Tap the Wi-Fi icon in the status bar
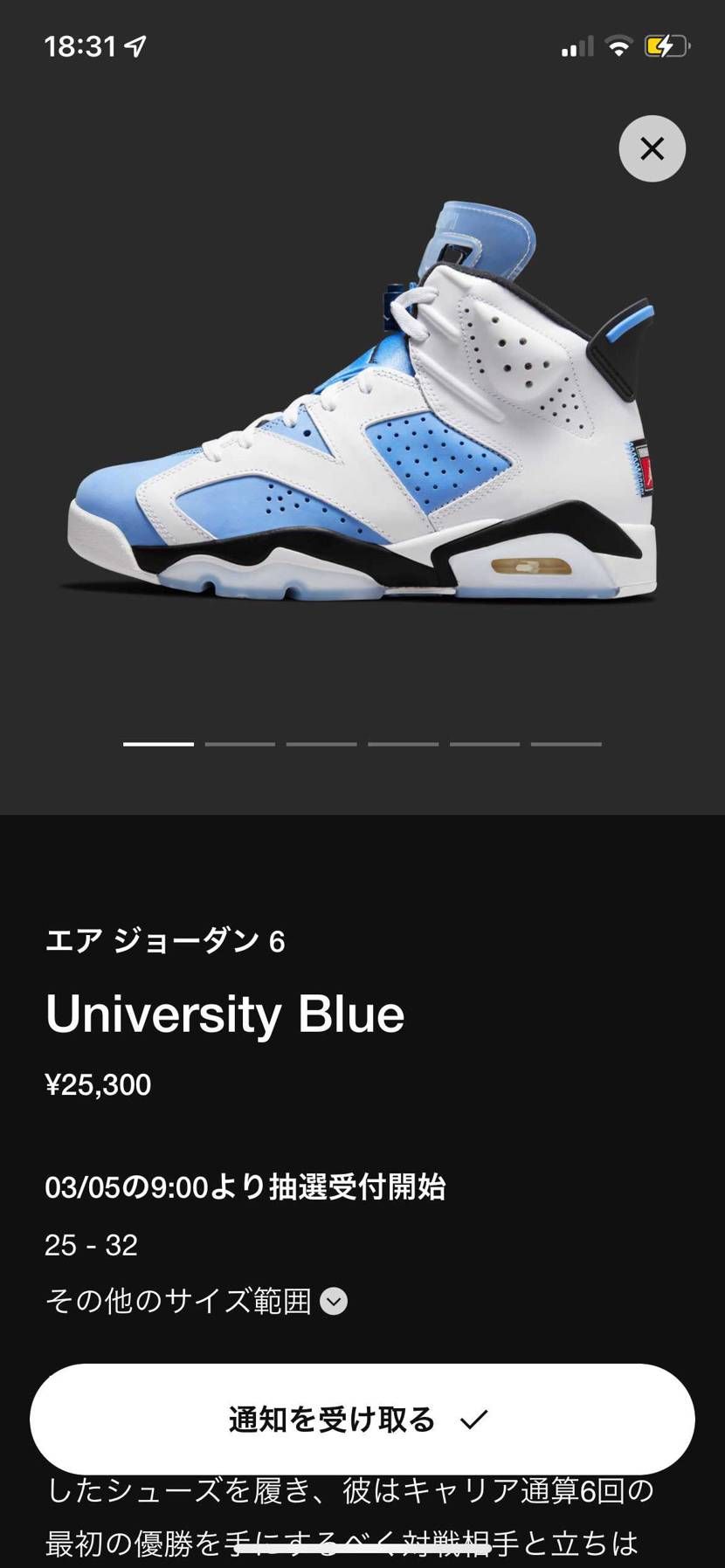This screenshot has width=725, height=1568. [617, 46]
